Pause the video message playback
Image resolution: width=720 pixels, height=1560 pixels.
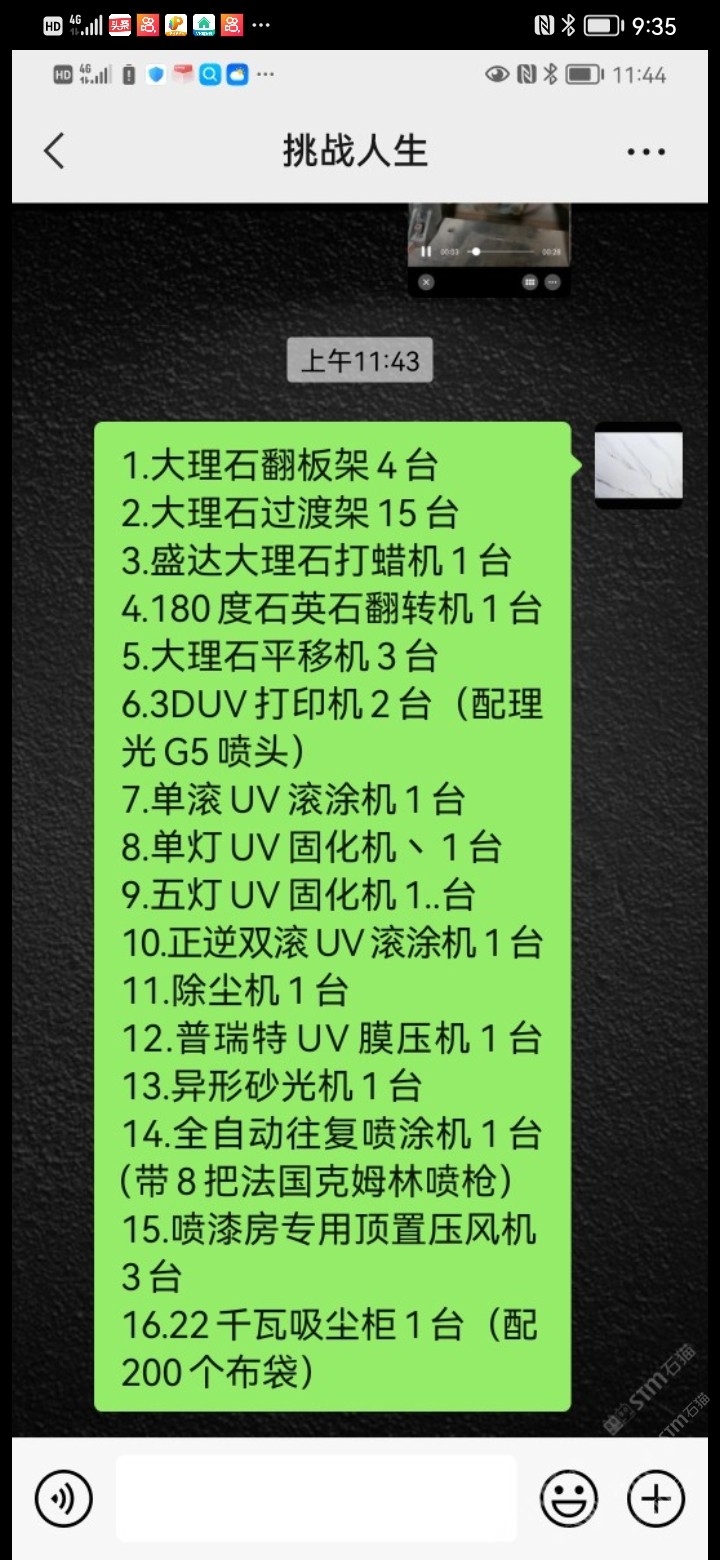point(426,252)
